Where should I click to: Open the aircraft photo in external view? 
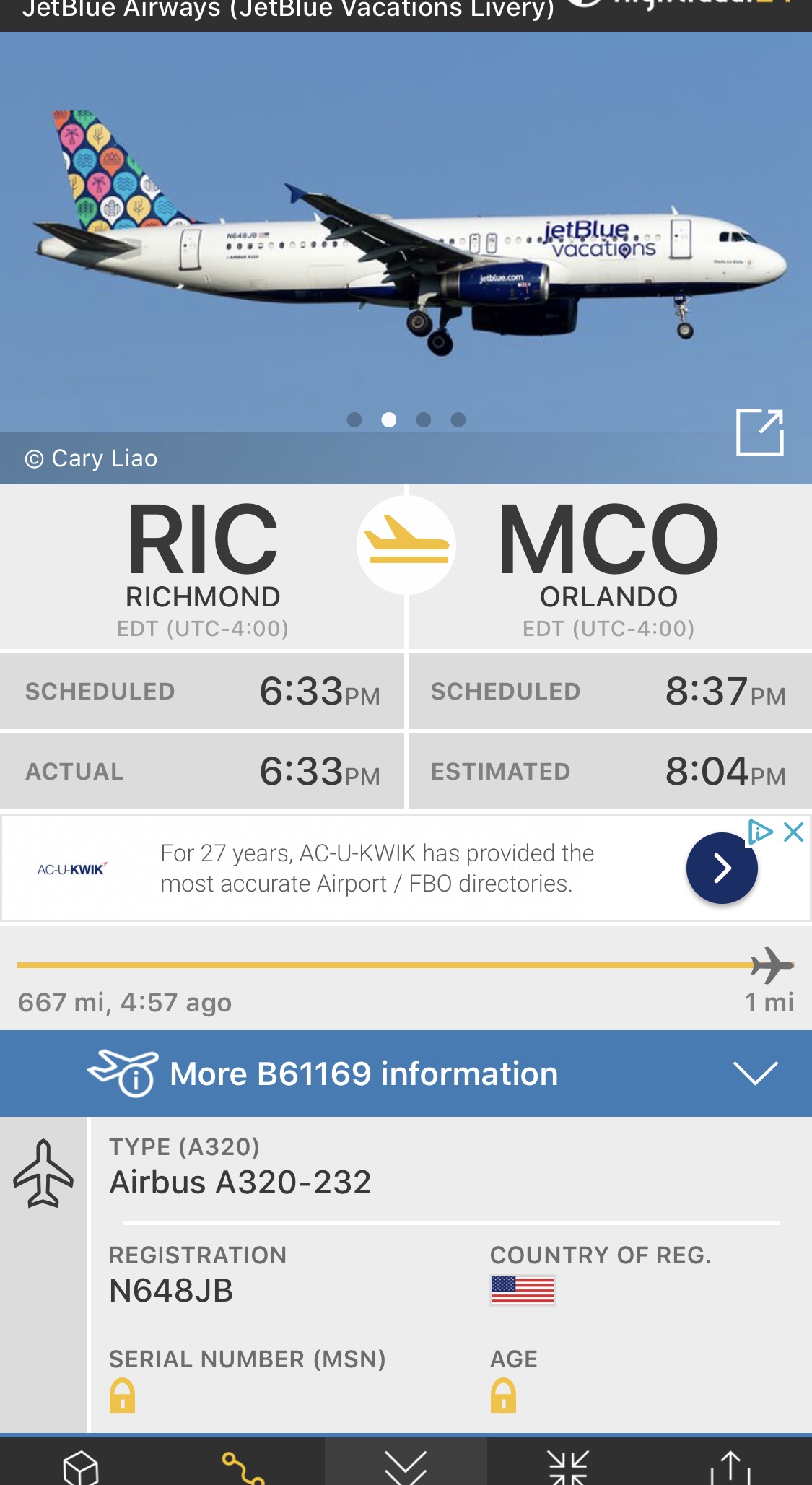click(x=759, y=432)
